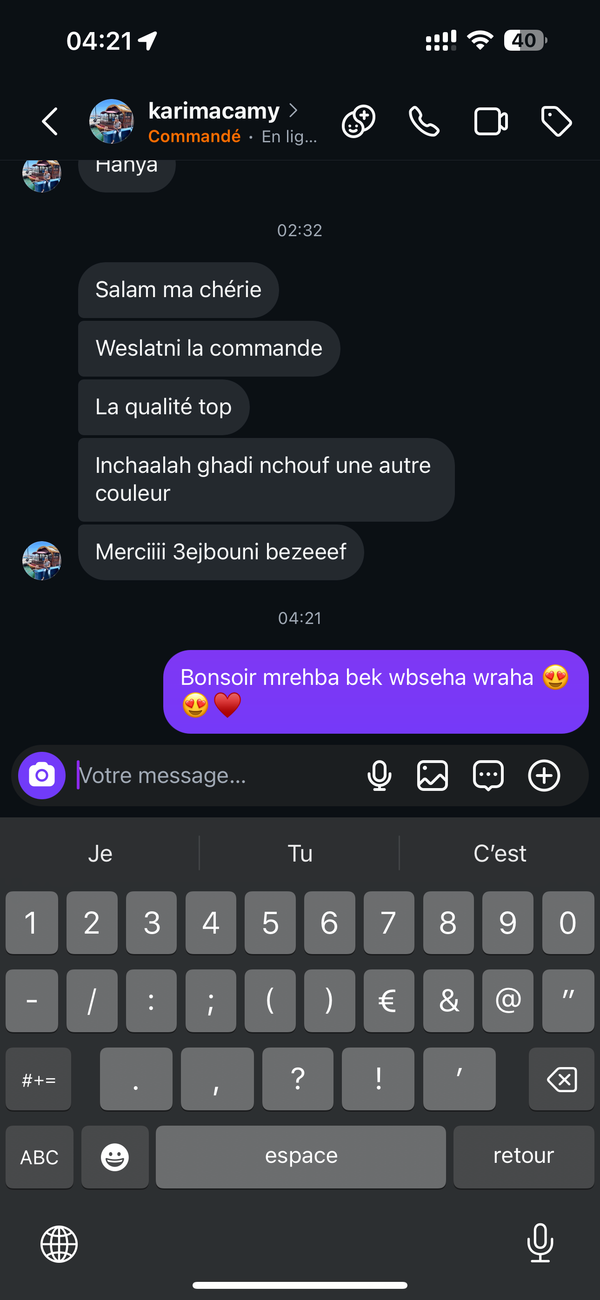The width and height of the screenshot is (600, 1300).
Task: Switch keyboard to ABC letters
Action: click(x=39, y=1157)
